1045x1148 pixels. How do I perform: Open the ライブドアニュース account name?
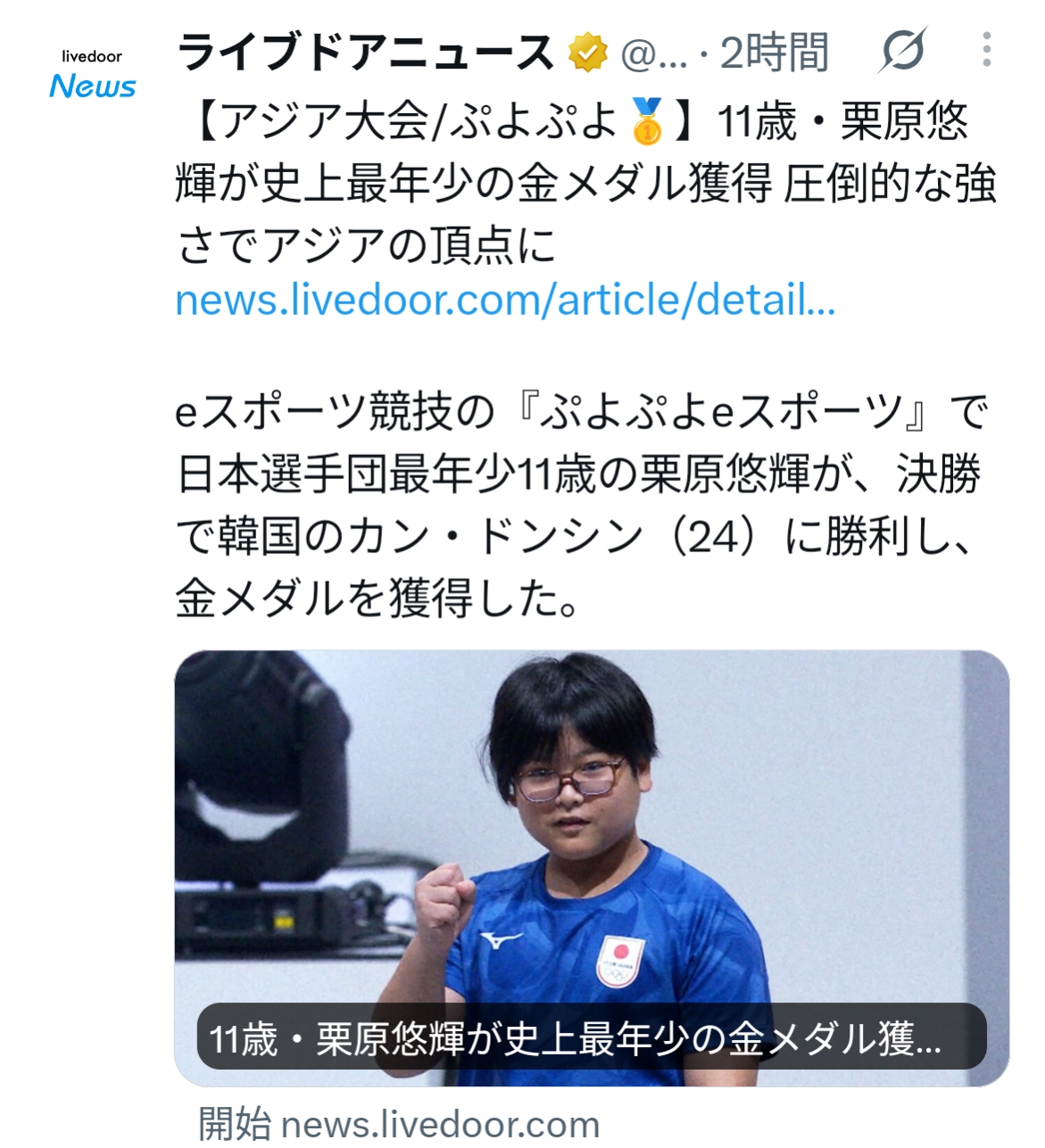click(366, 52)
